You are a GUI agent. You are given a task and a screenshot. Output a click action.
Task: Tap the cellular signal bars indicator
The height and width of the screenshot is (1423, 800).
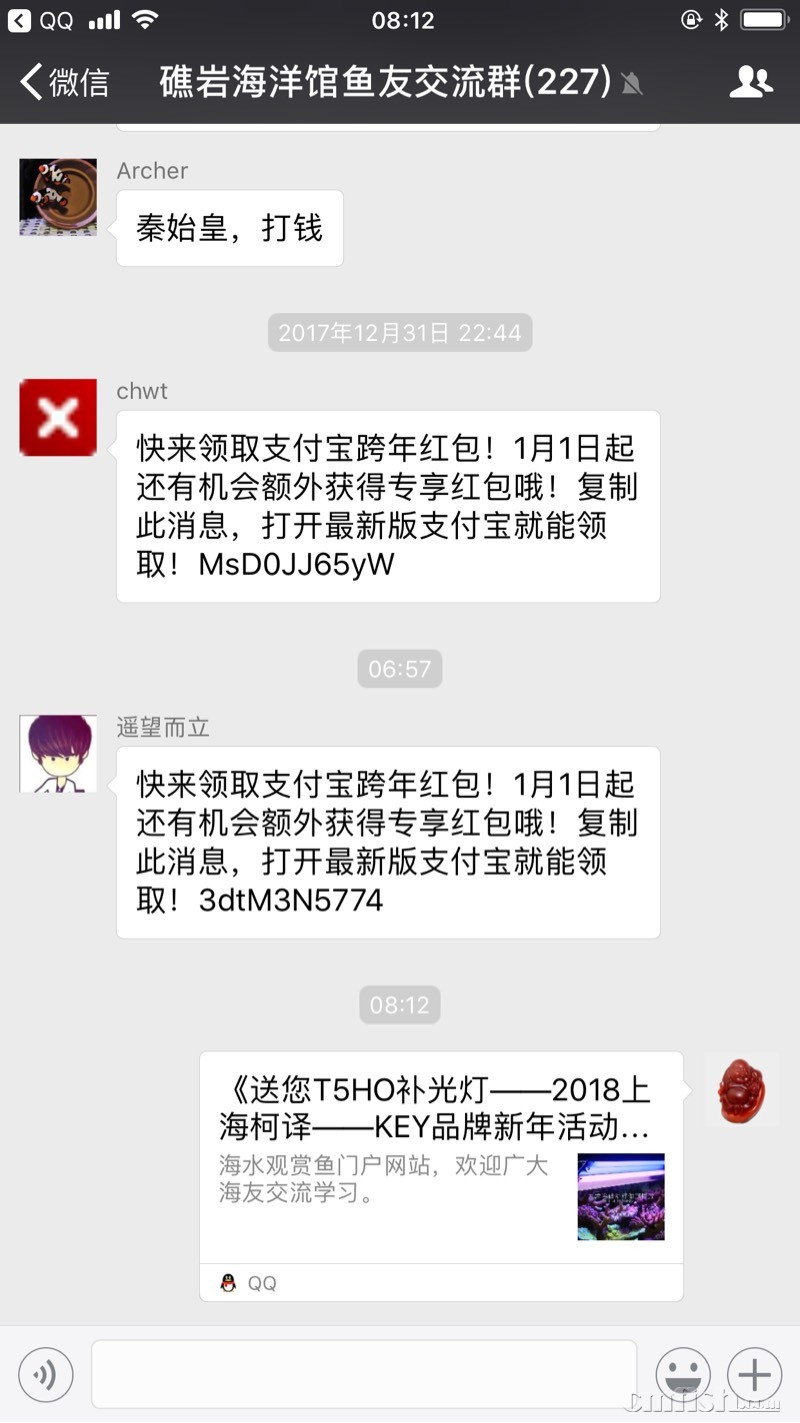point(103,19)
